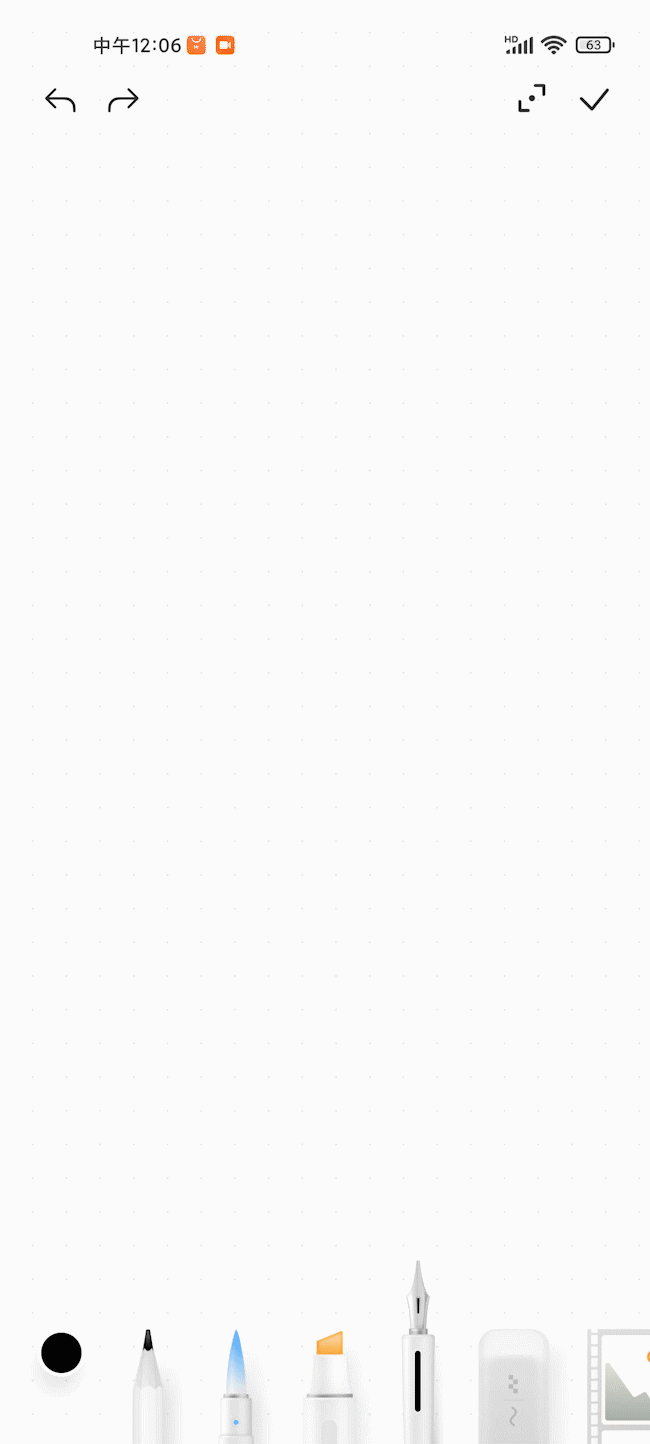This screenshot has height=1444, width=650.
Task: Toggle the fullscreen canvas view
Action: pos(532,99)
